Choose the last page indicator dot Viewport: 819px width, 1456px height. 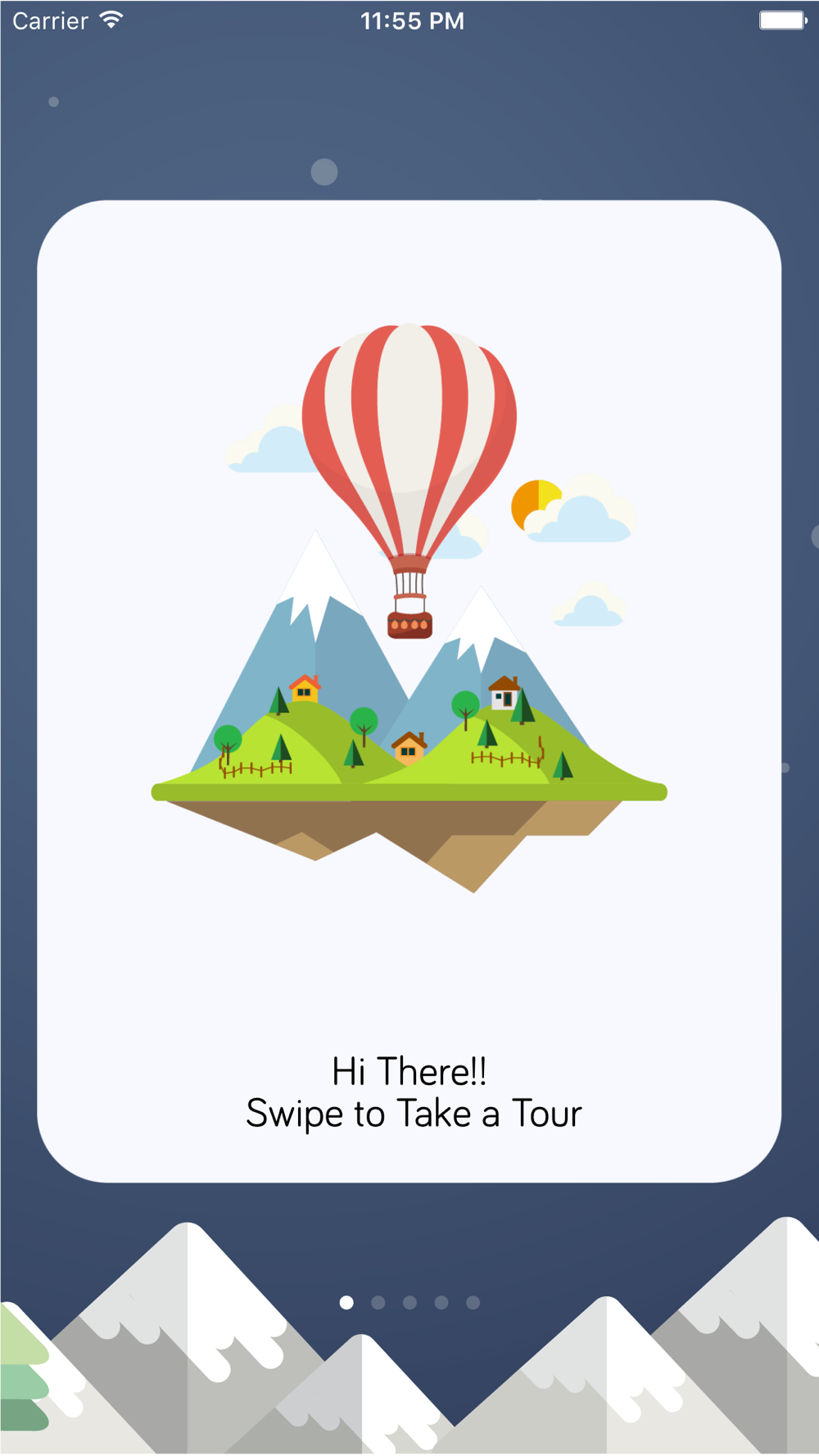pos(473,1302)
